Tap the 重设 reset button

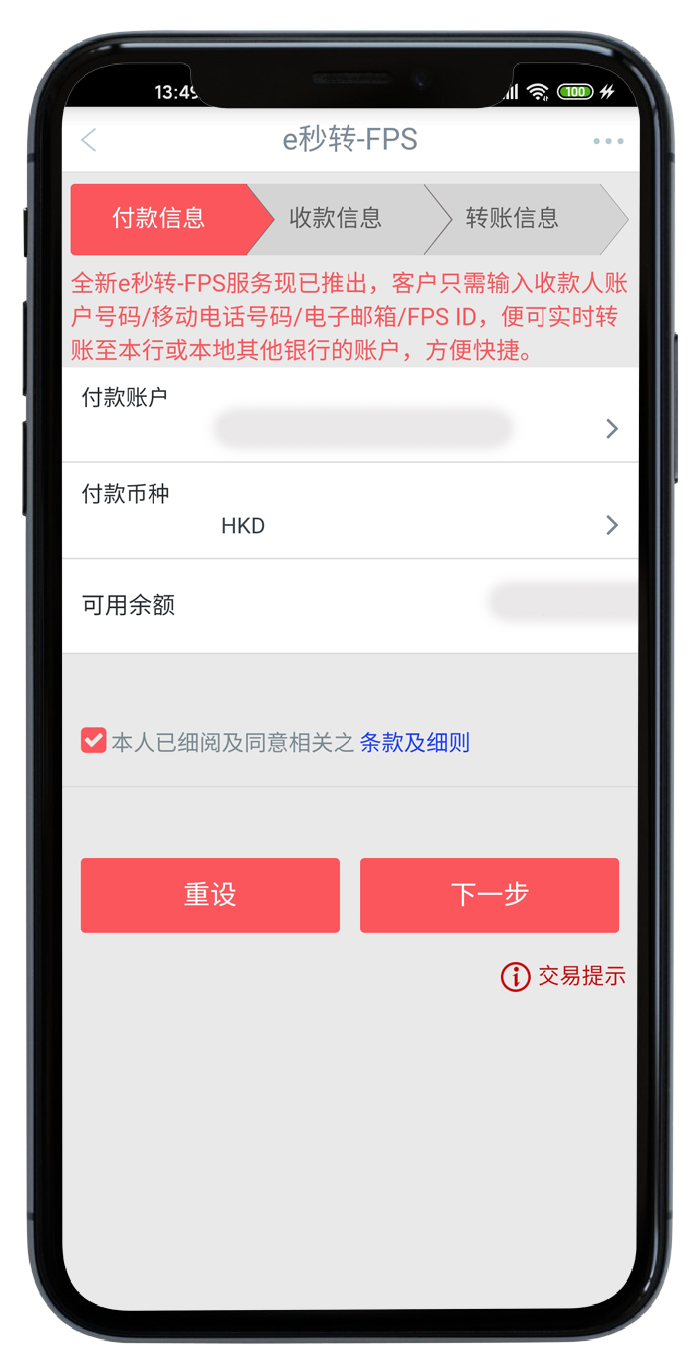coord(210,895)
